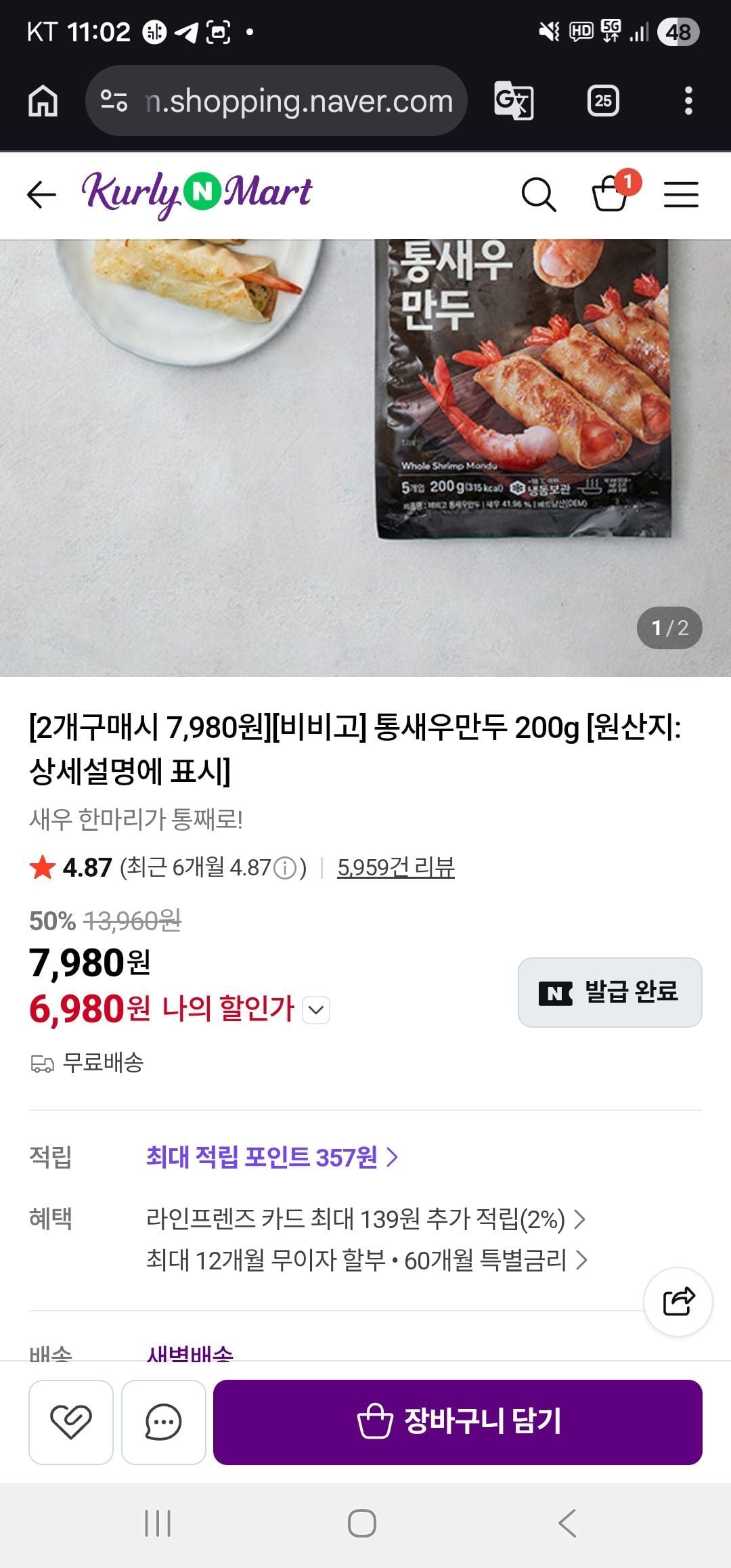The height and width of the screenshot is (1568, 731).
Task: Open the shopping cart with badge
Action: tap(613, 192)
